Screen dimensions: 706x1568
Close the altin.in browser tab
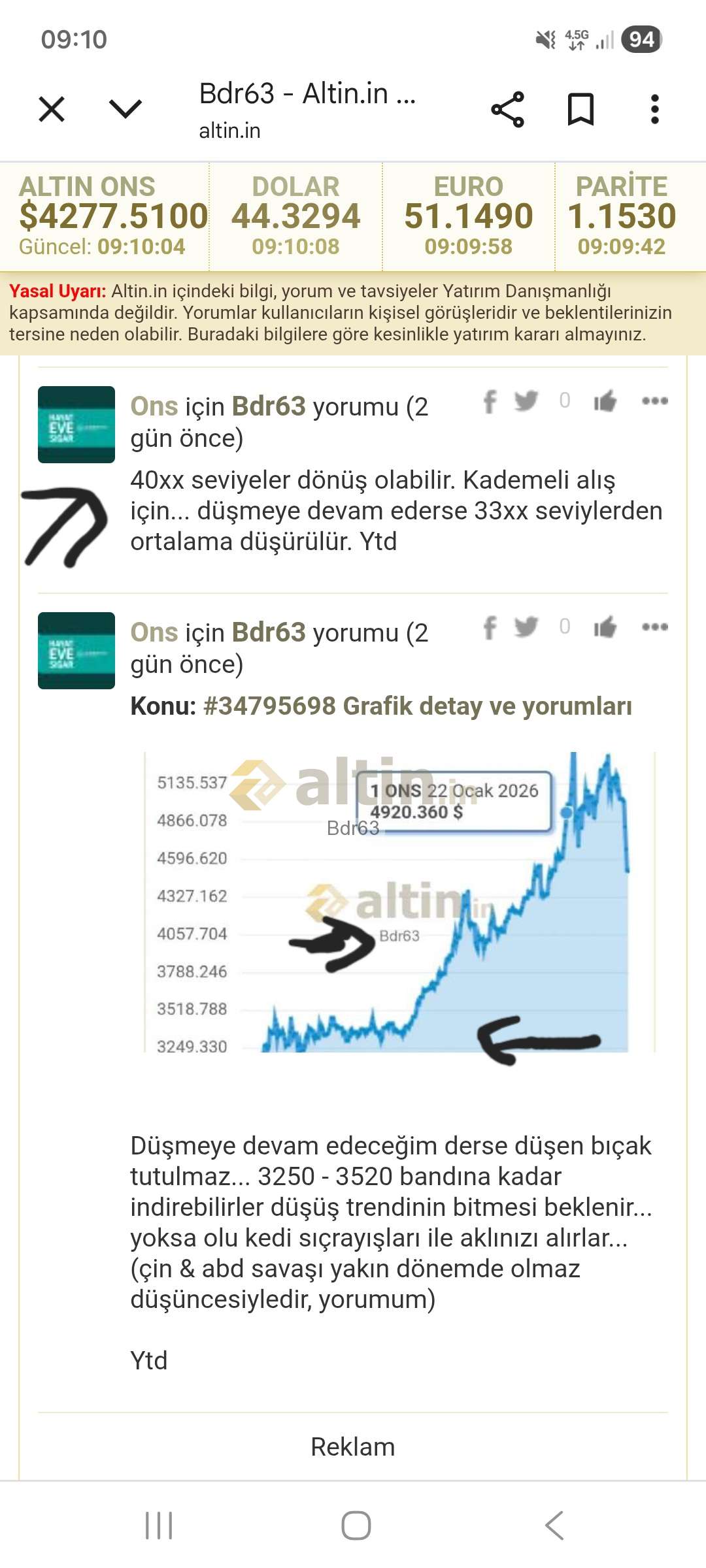point(52,109)
